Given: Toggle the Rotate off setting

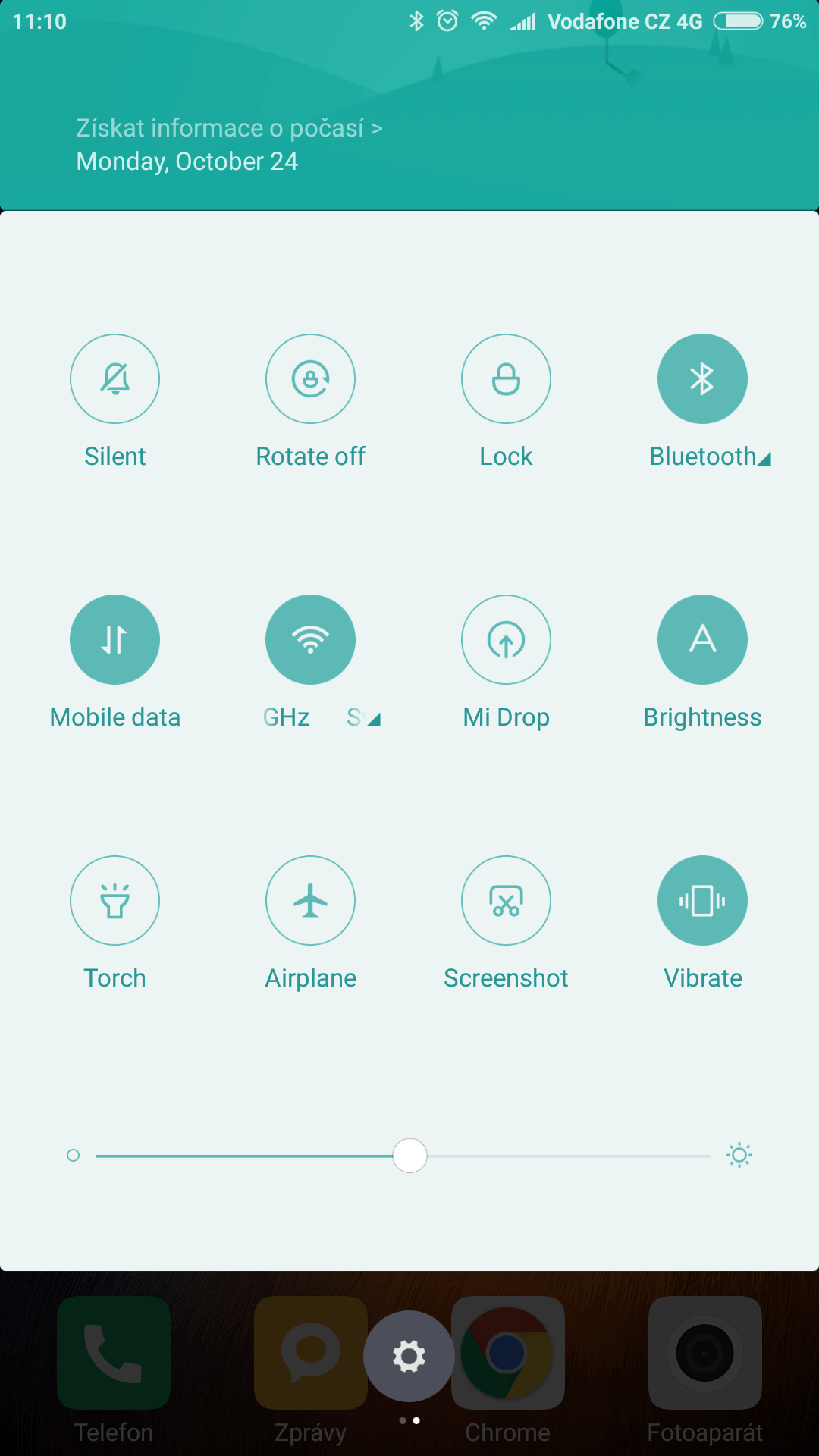Looking at the screenshot, I should pos(310,378).
